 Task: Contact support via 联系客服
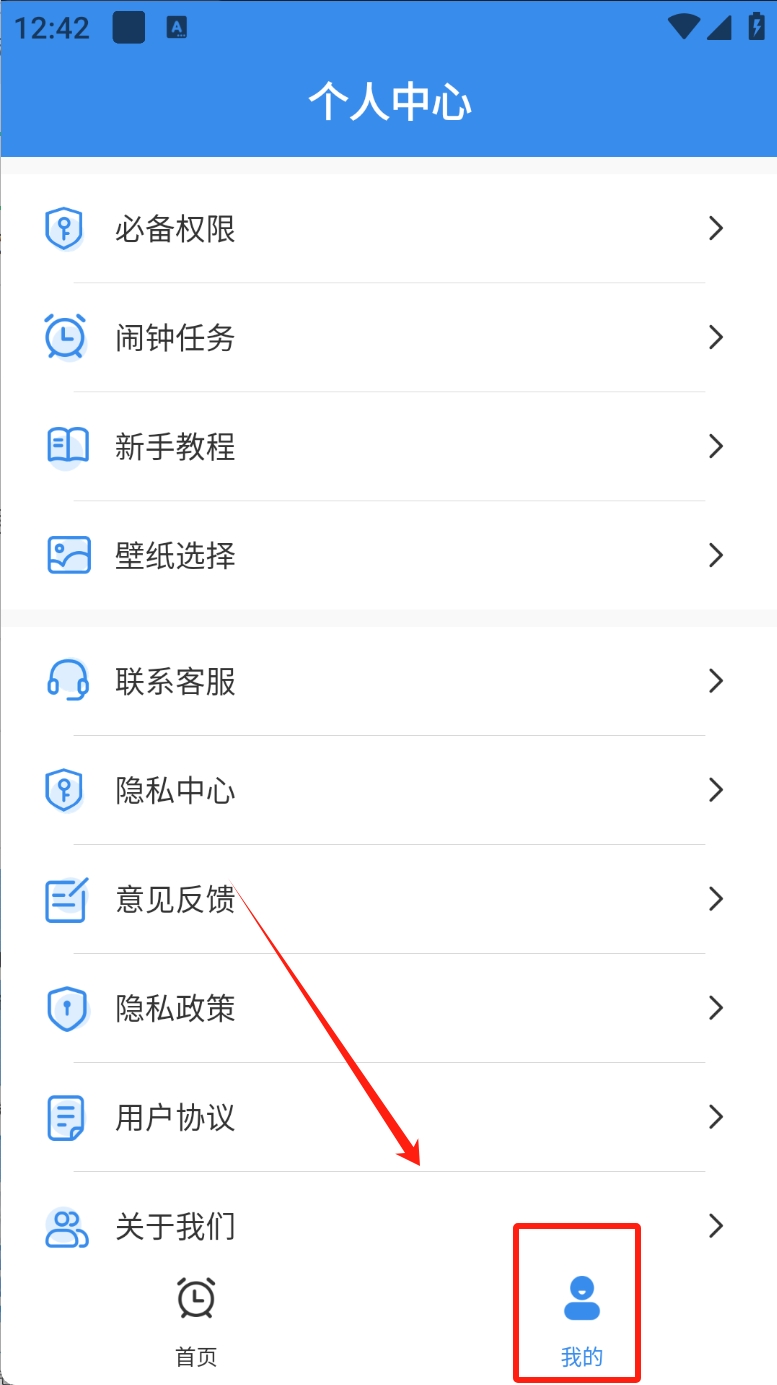point(388,682)
